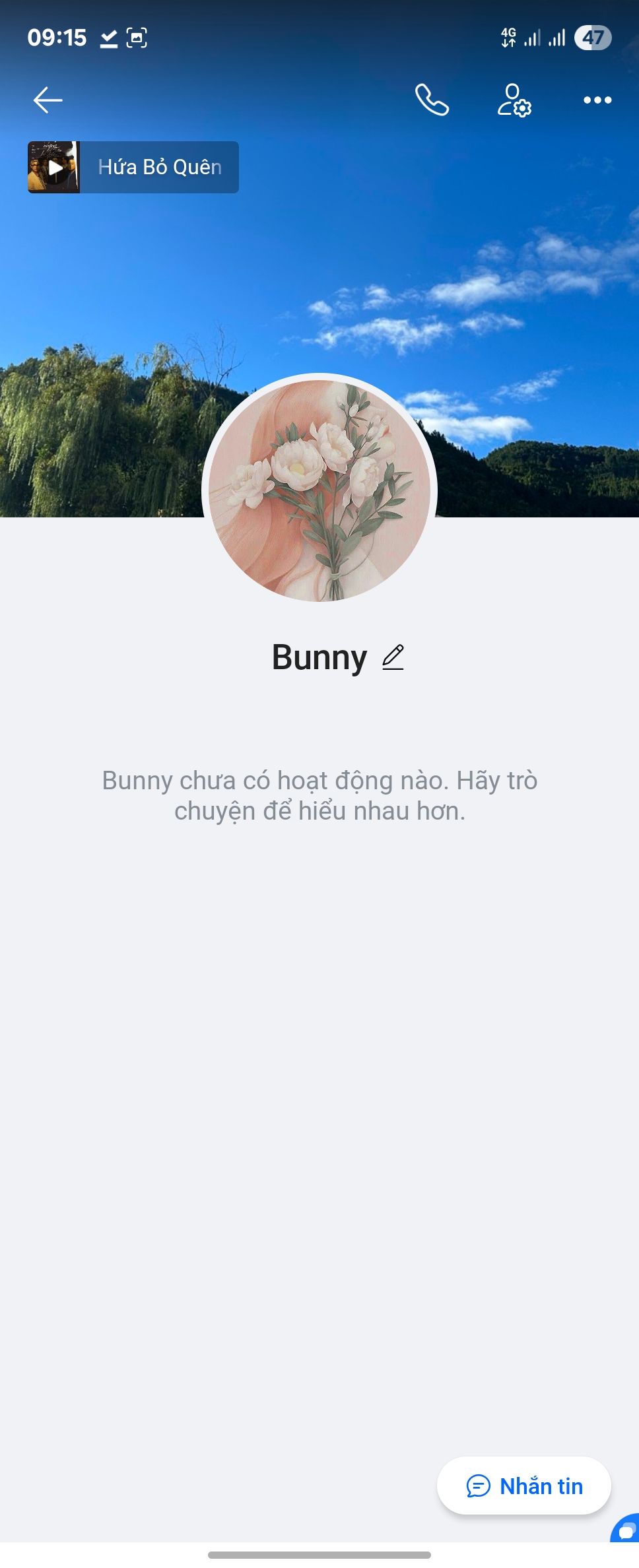Screen dimensions: 639x1568
Task: Edit Bunny's display name
Action: (x=393, y=657)
